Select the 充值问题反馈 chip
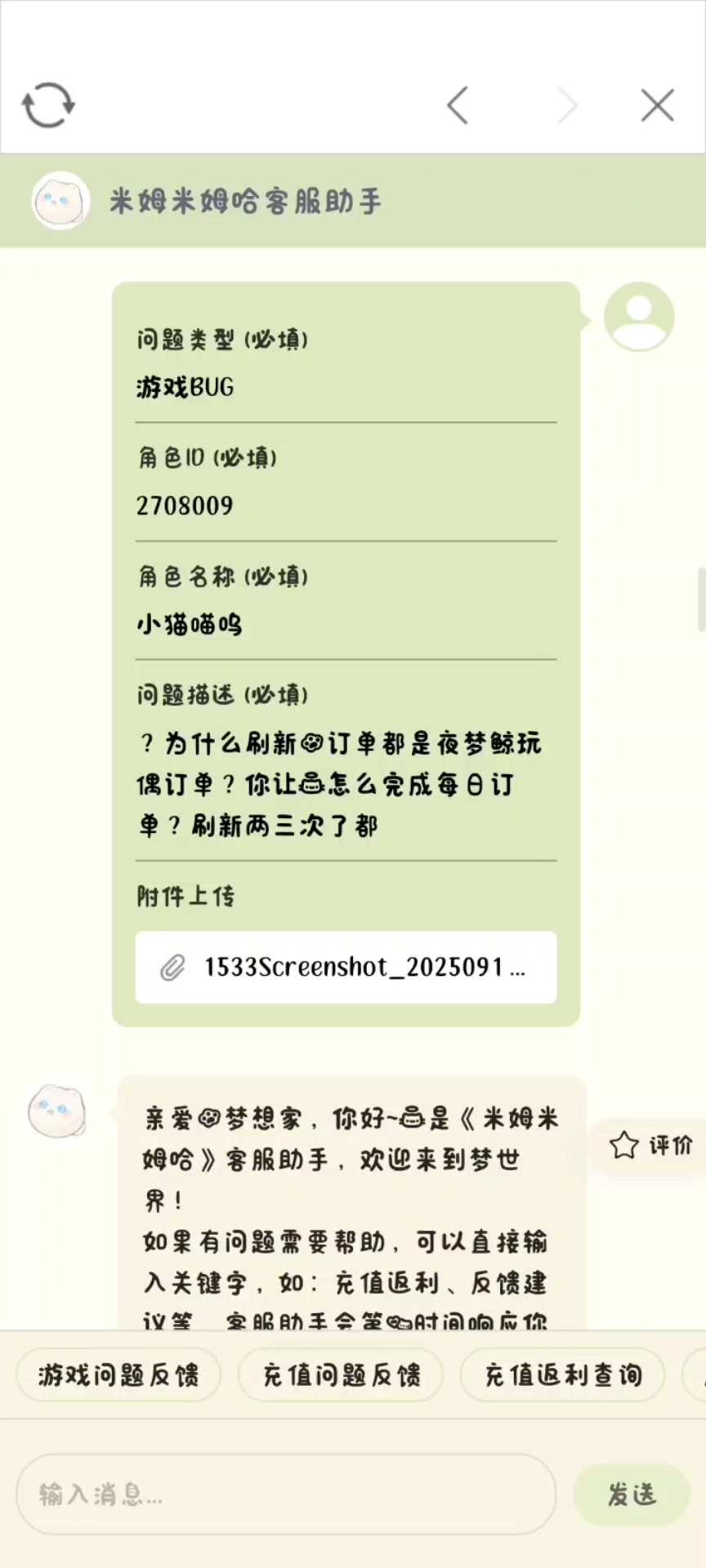Image resolution: width=706 pixels, height=1568 pixels. coord(341,1375)
